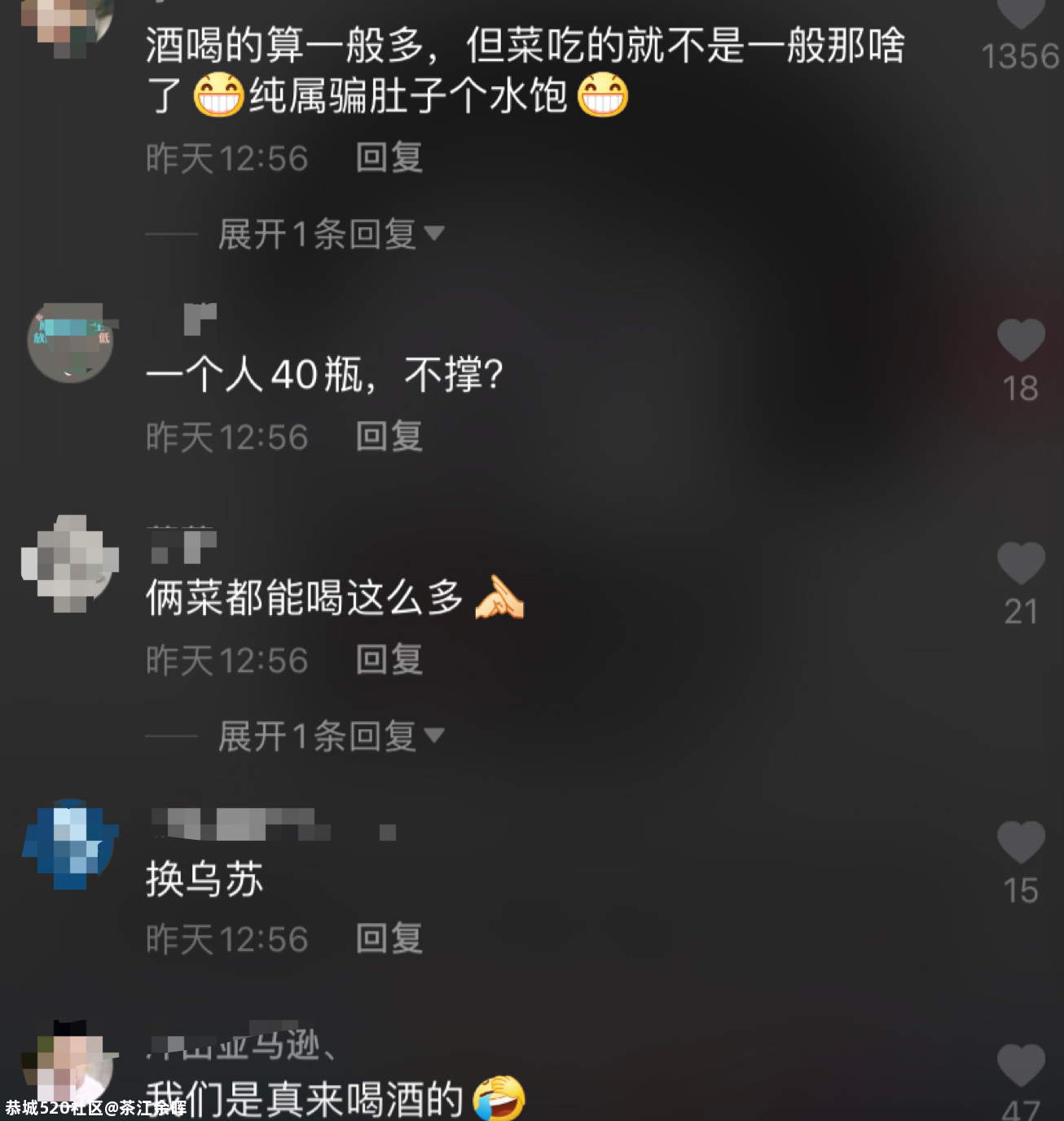Reply to the 换乌苏 comment
Screen dimensions: 1064x1121
(x=389, y=939)
